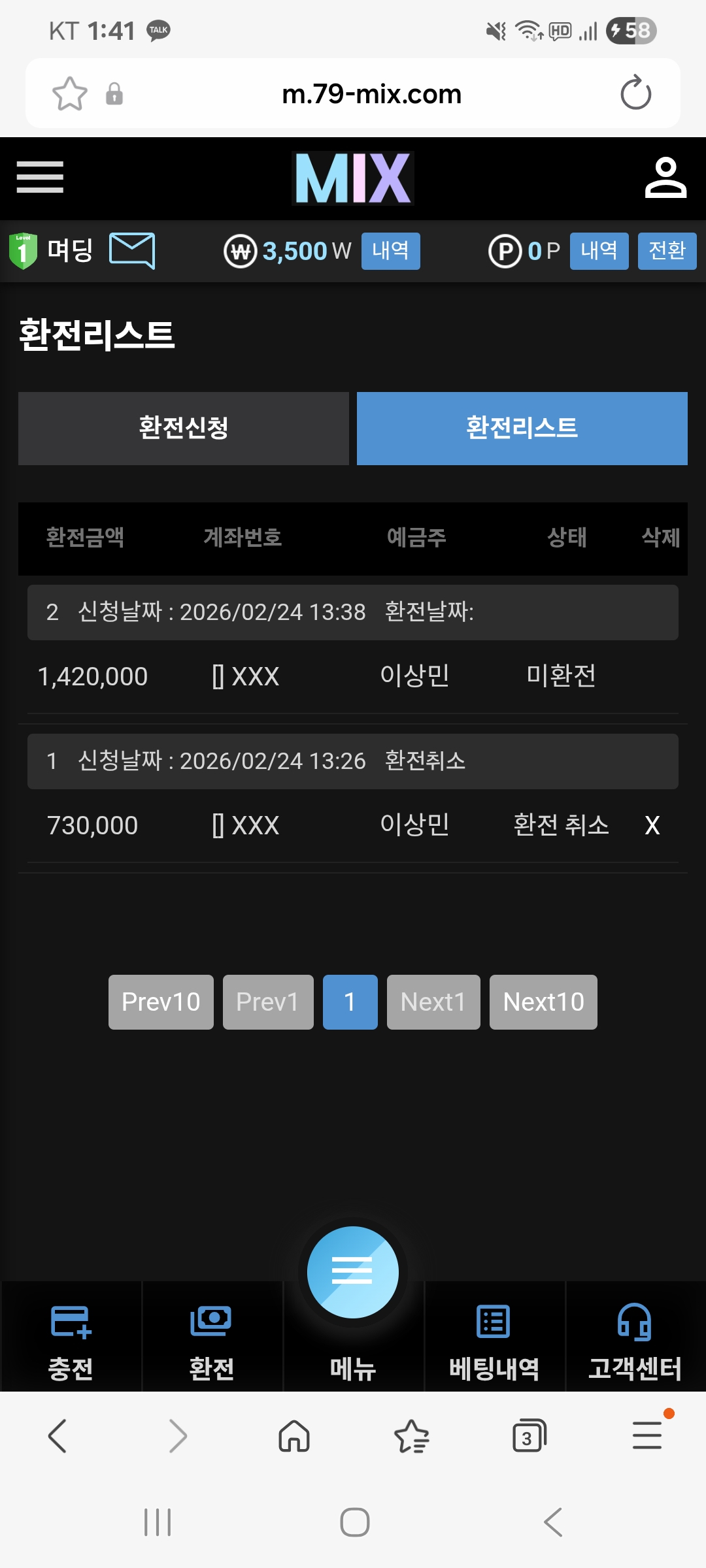This screenshot has width=706, height=1568.
Task: Delete the cancelled 730,000 withdrawal entry
Action: pos(652,825)
